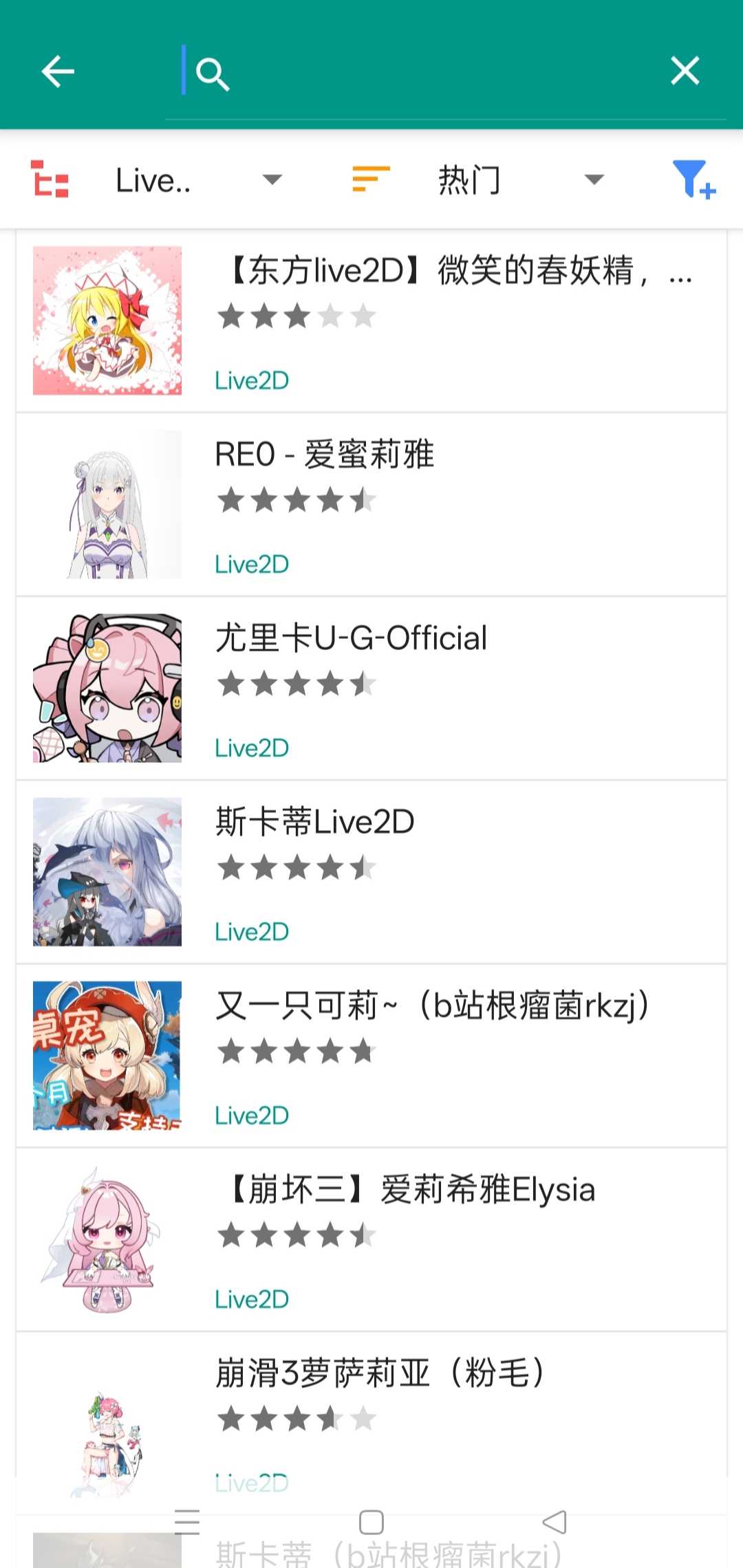
Task: Open recent apps from navigation bar
Action: (x=187, y=1523)
